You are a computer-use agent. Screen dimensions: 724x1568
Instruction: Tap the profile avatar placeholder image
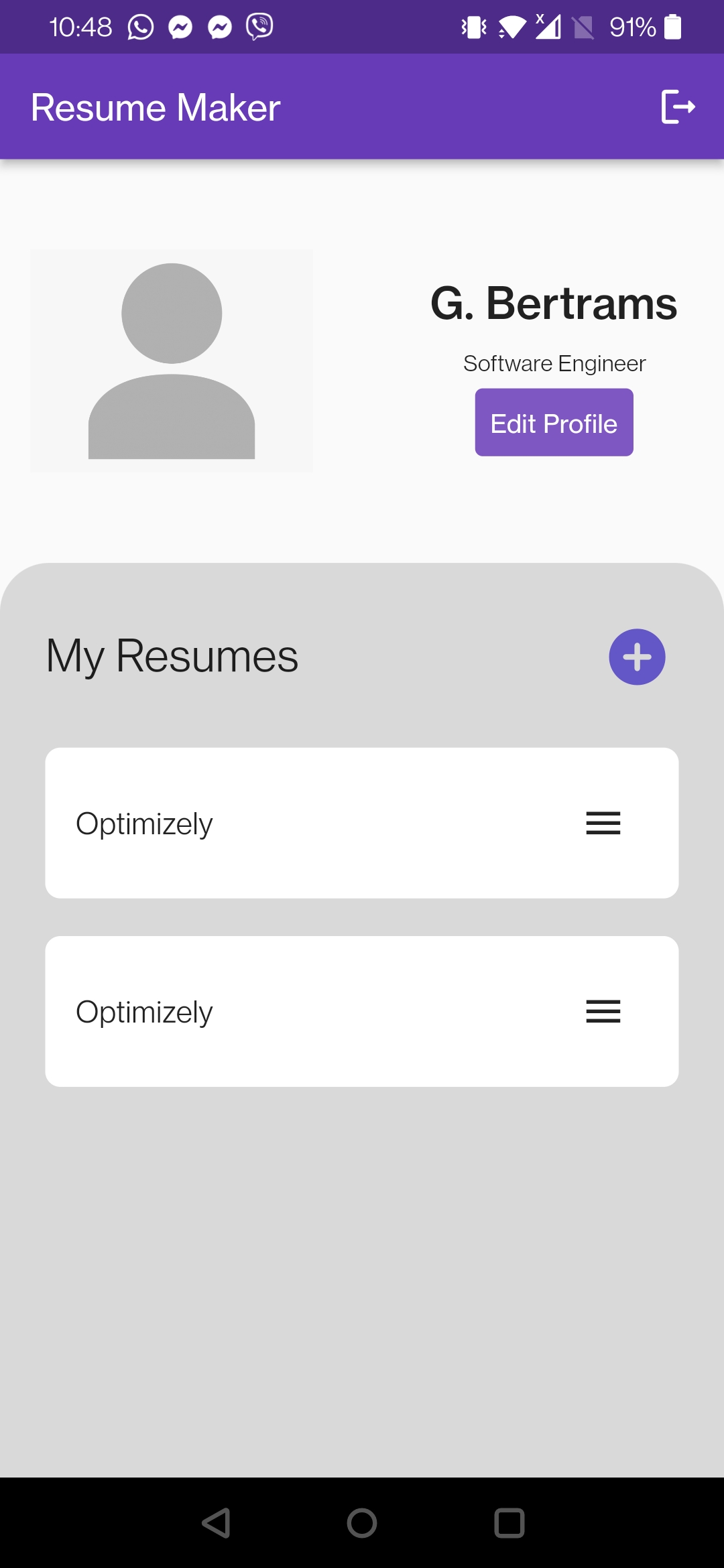[x=171, y=360]
